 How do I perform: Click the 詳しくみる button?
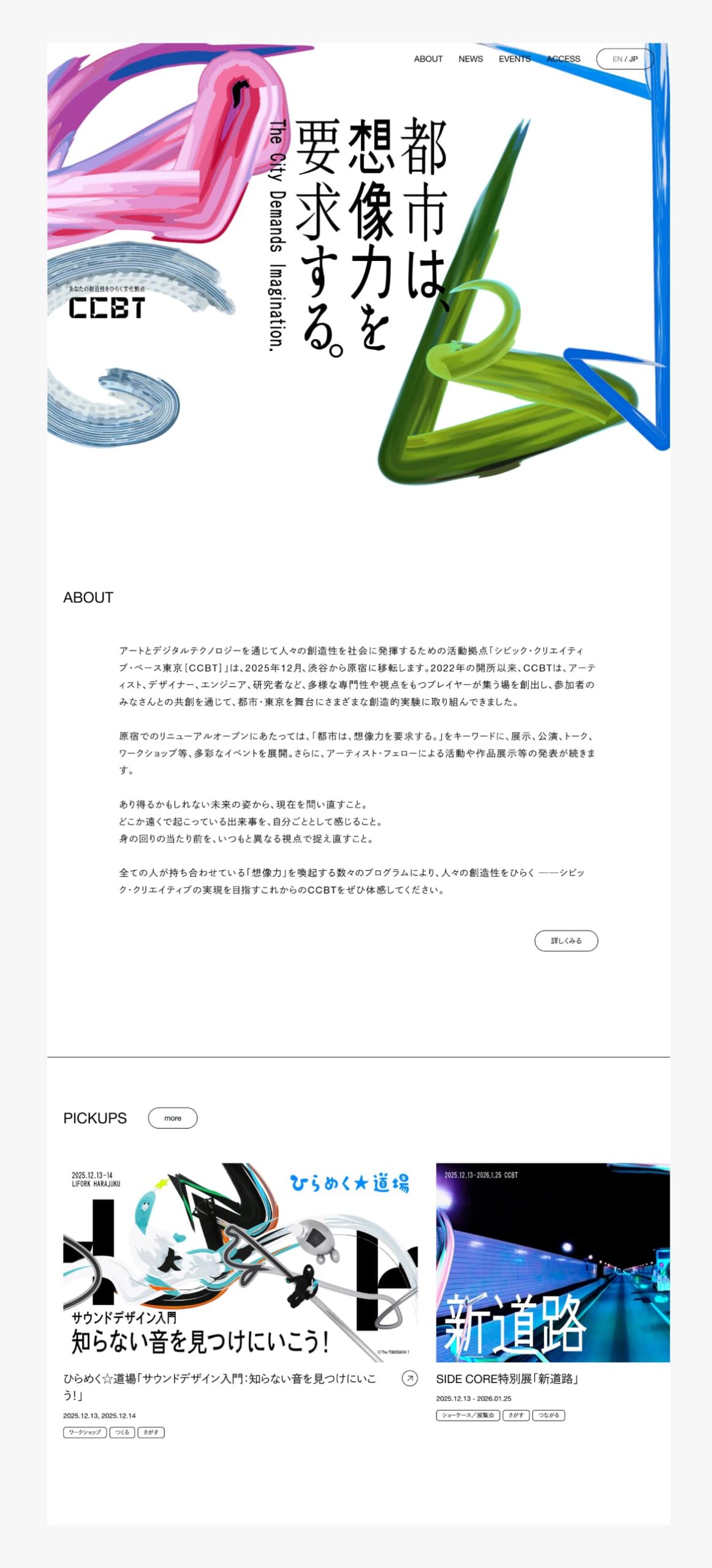(566, 941)
